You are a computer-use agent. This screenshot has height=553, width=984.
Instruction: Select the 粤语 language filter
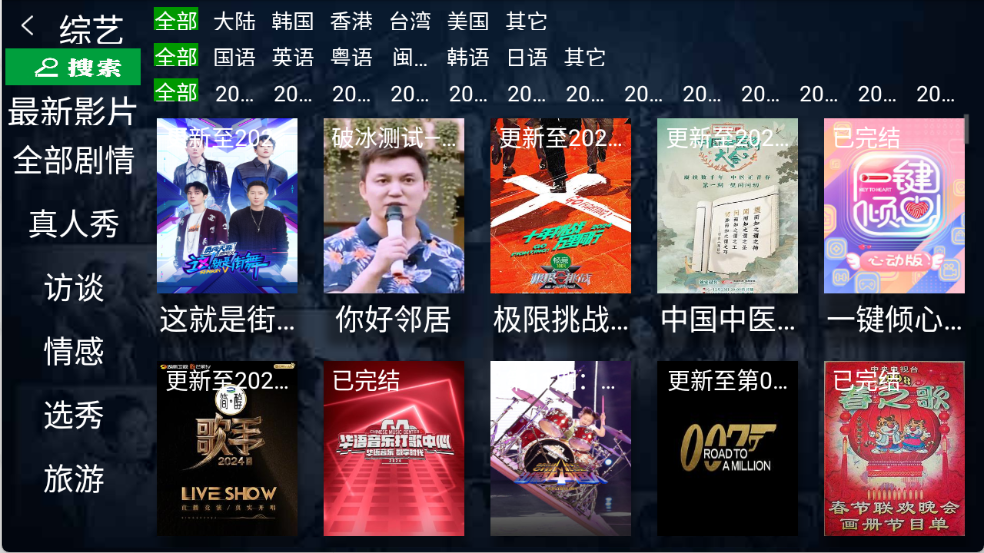351,57
